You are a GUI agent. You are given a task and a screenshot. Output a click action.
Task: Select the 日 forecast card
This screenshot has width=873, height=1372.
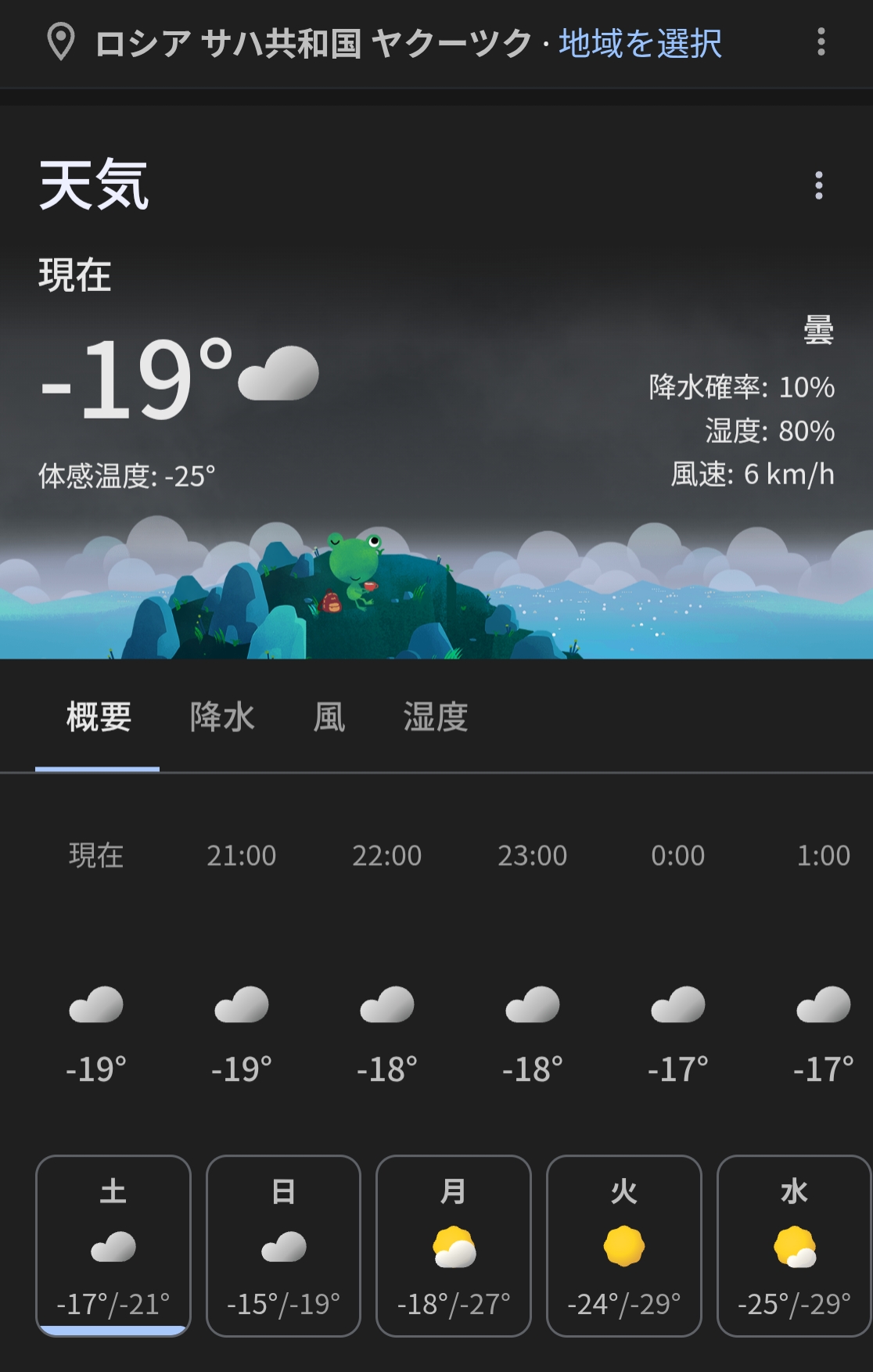point(283,1245)
